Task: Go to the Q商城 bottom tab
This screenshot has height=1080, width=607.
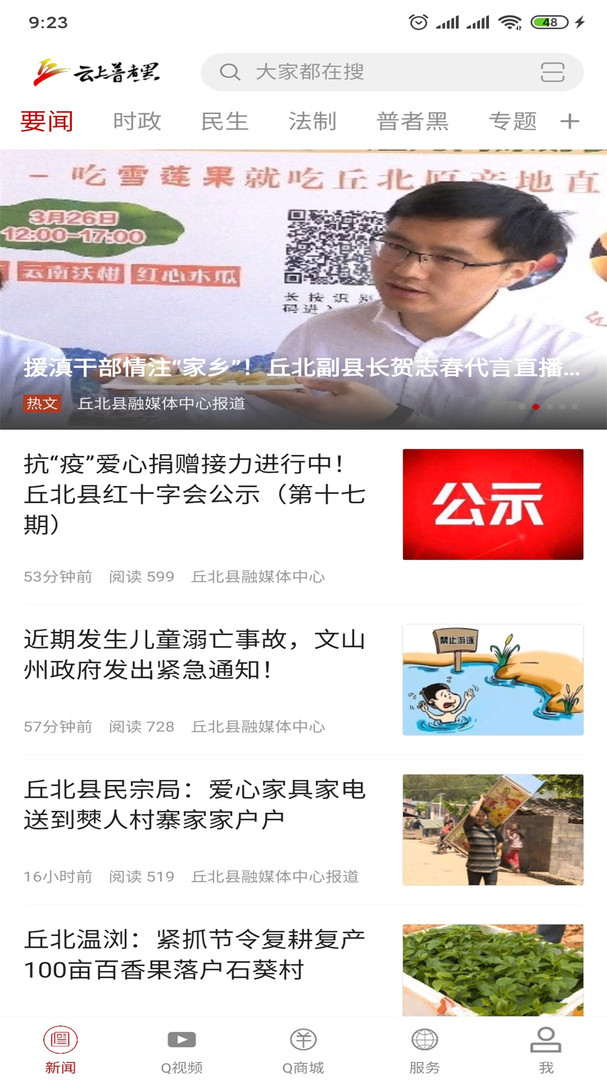Action: pyautogui.click(x=303, y=1050)
